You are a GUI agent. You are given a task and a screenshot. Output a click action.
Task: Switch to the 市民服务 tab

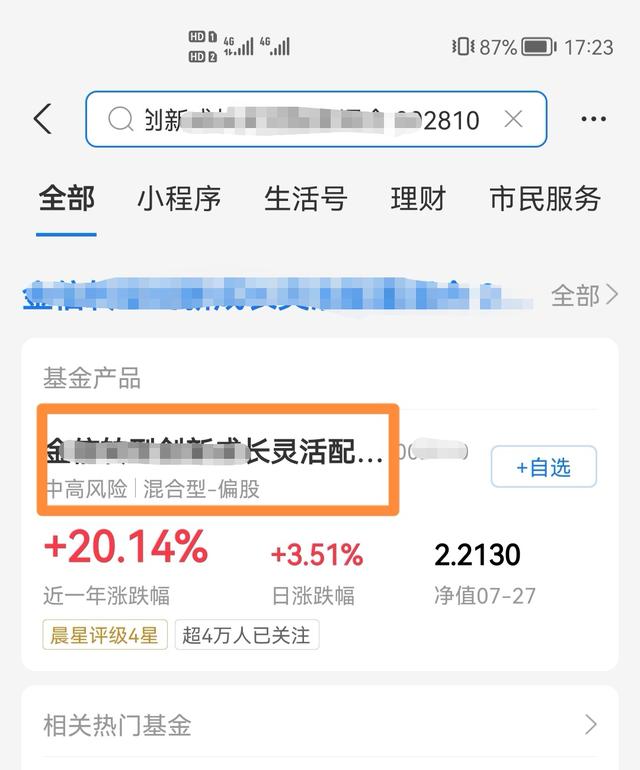(x=545, y=198)
